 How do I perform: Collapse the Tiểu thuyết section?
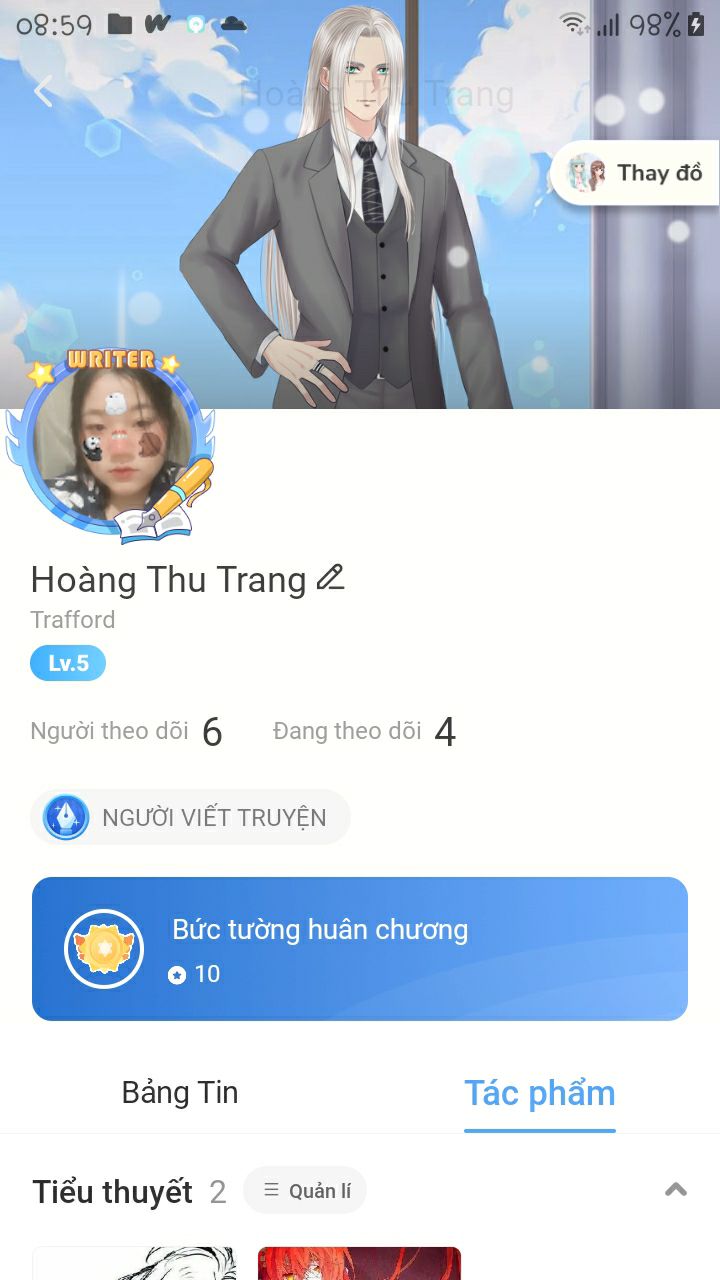676,1190
